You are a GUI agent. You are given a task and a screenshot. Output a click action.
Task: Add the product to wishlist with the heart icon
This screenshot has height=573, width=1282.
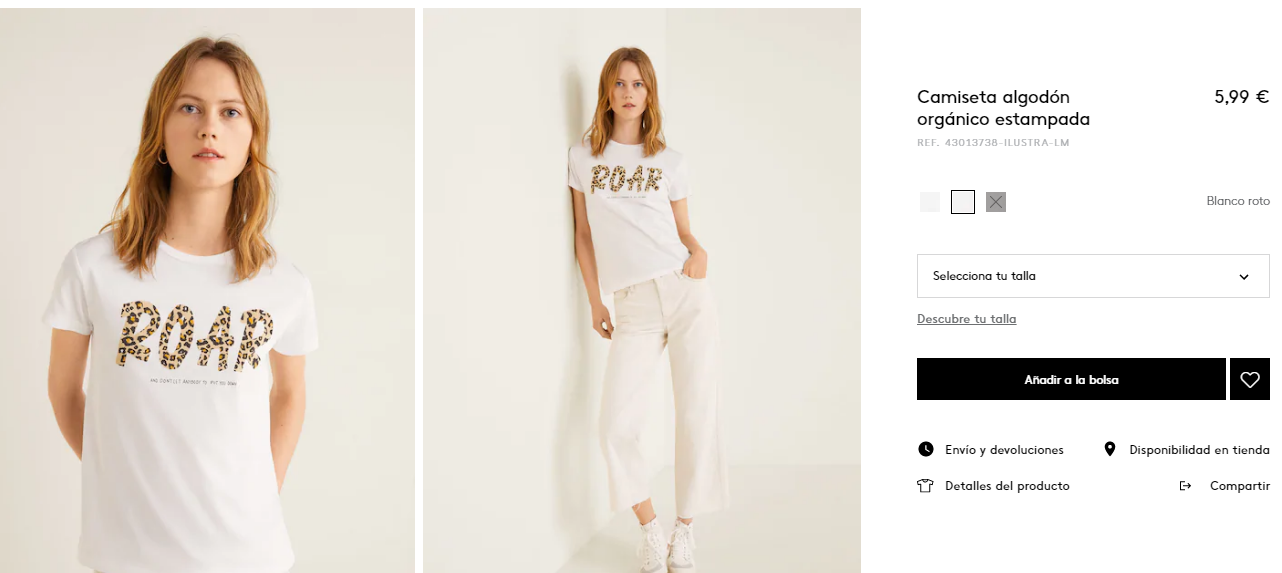(1249, 379)
